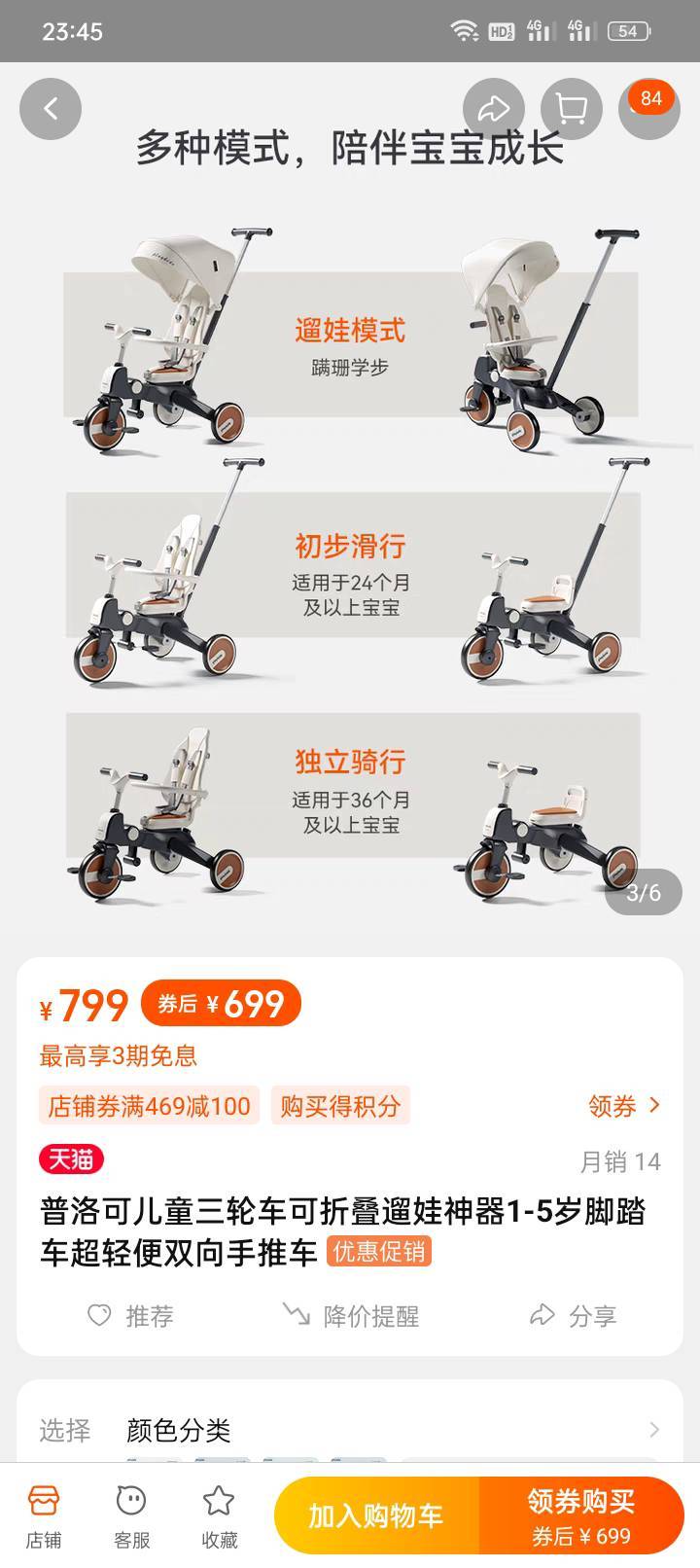
Task: Contact 客服 customer service
Action: tap(131, 1516)
